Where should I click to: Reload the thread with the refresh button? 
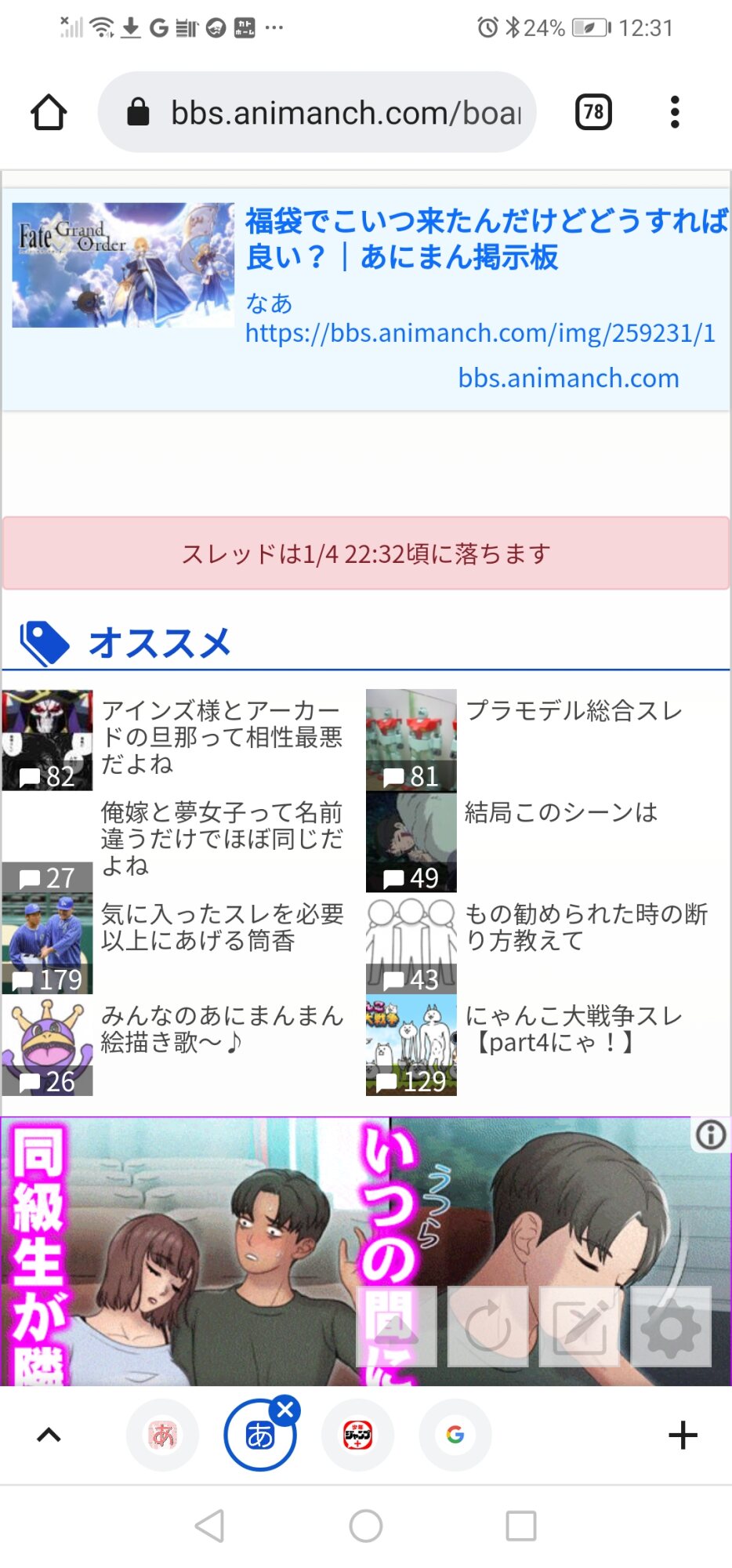pyautogui.click(x=487, y=1326)
